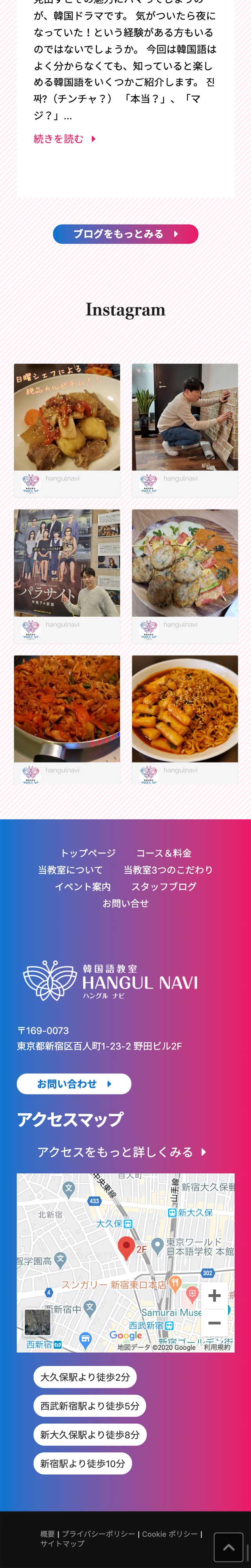
Task: Tap the ブログをもっとみる button
Action: point(125,234)
